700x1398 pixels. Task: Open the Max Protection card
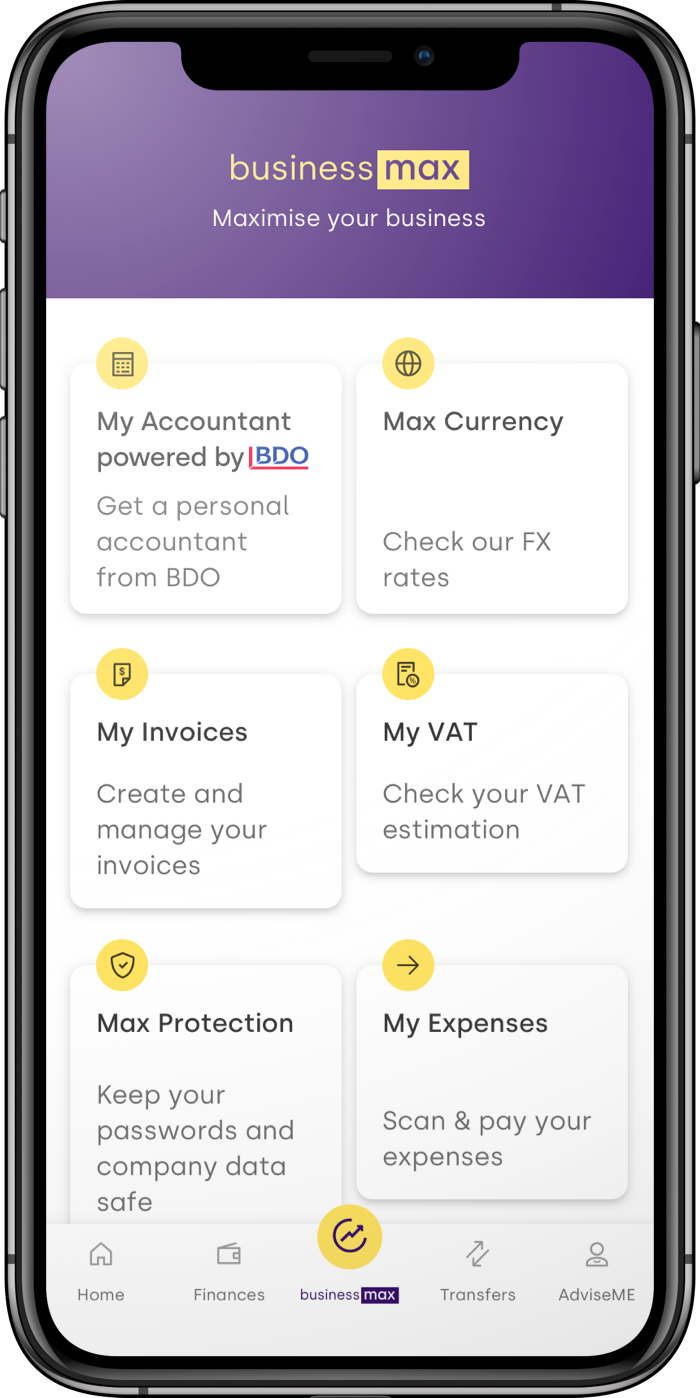pyautogui.click(x=205, y=1095)
